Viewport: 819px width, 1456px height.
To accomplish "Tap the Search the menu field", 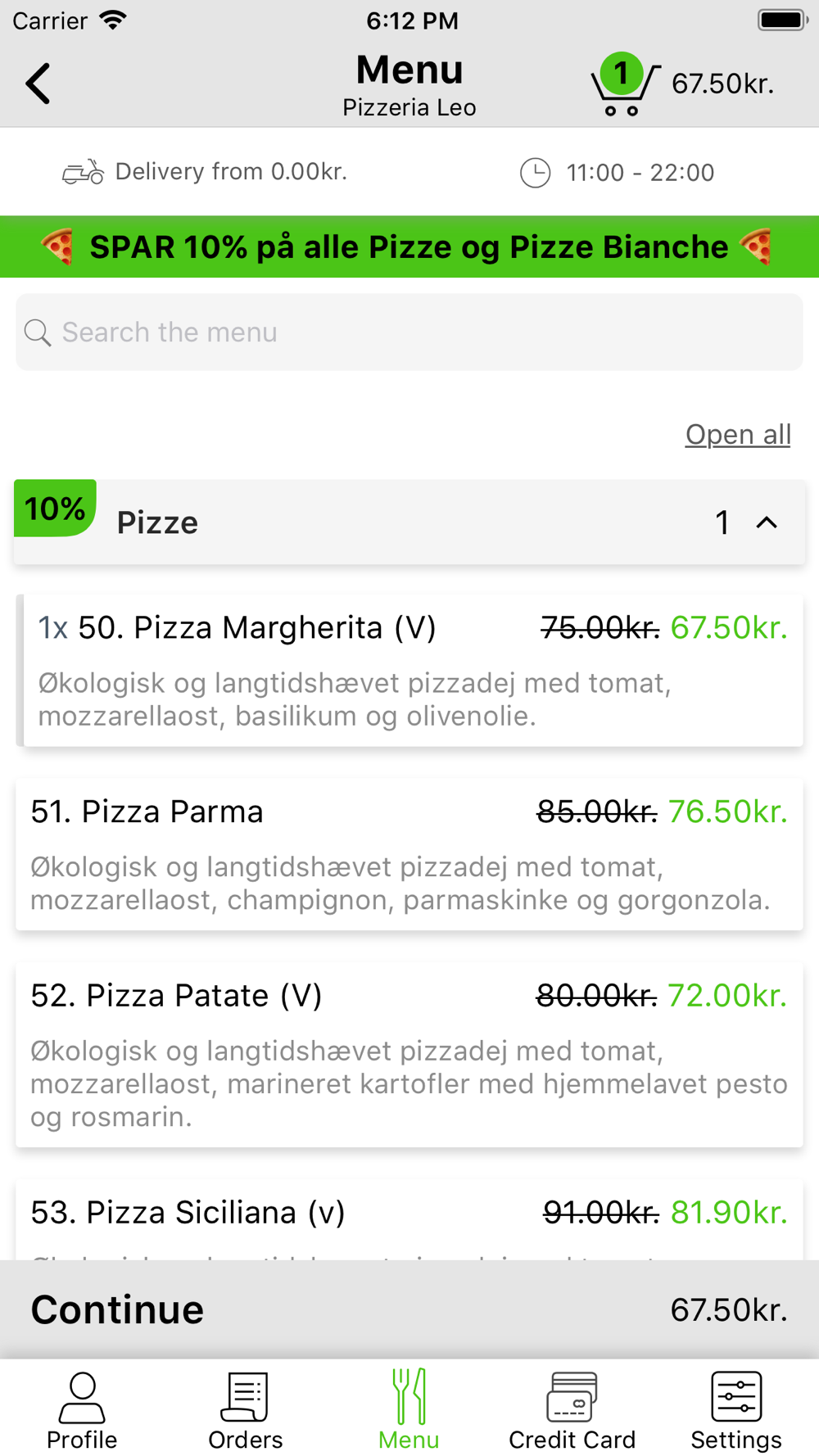I will [409, 332].
